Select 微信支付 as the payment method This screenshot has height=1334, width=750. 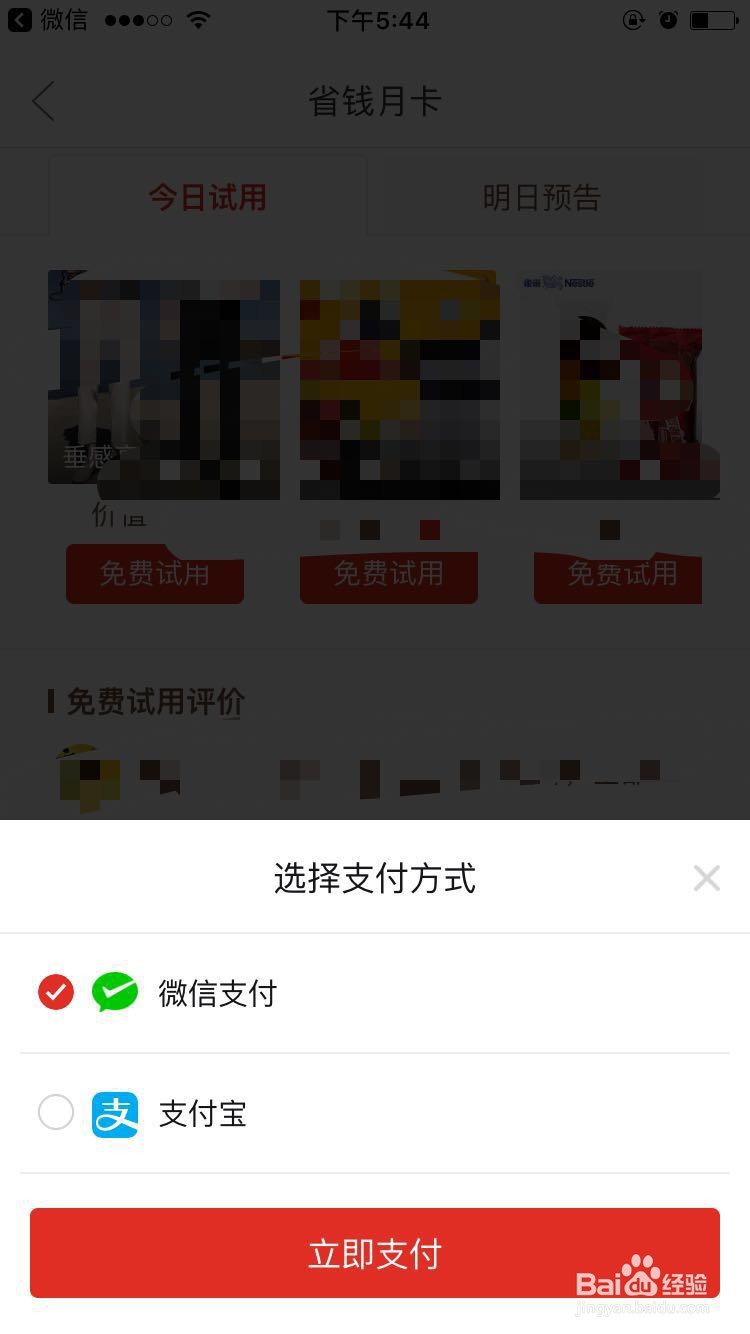coord(218,992)
